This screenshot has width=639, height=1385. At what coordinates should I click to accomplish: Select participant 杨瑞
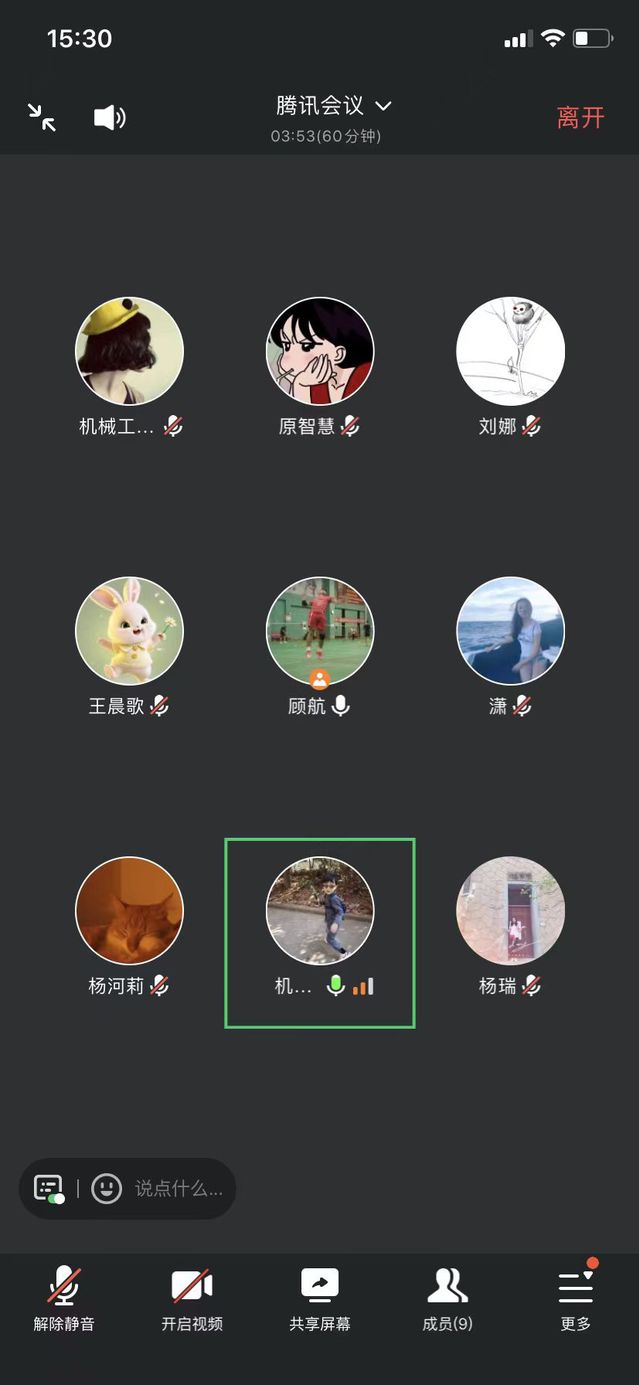tap(510, 911)
